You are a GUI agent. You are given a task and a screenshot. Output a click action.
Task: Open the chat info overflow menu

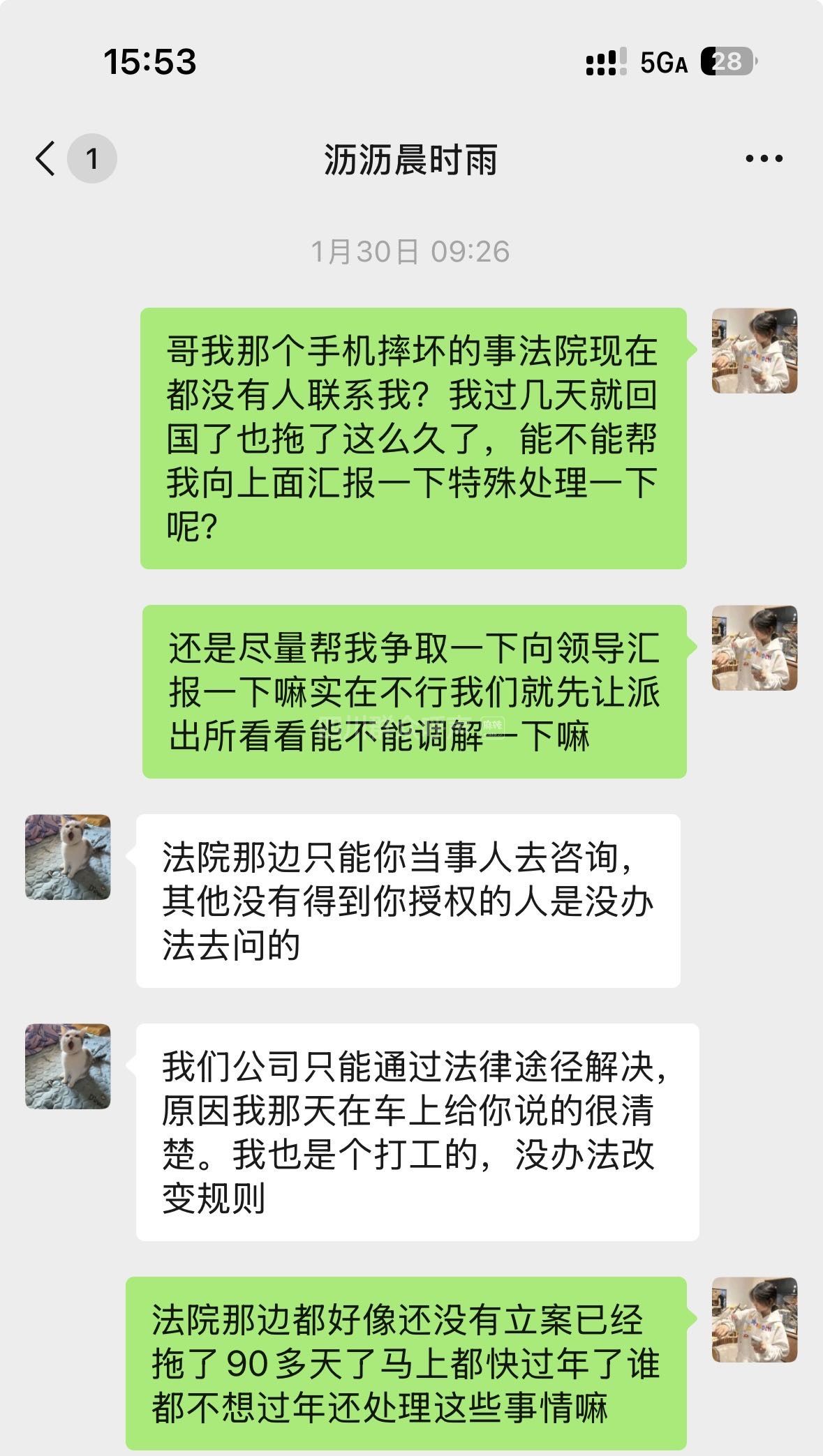(x=764, y=159)
